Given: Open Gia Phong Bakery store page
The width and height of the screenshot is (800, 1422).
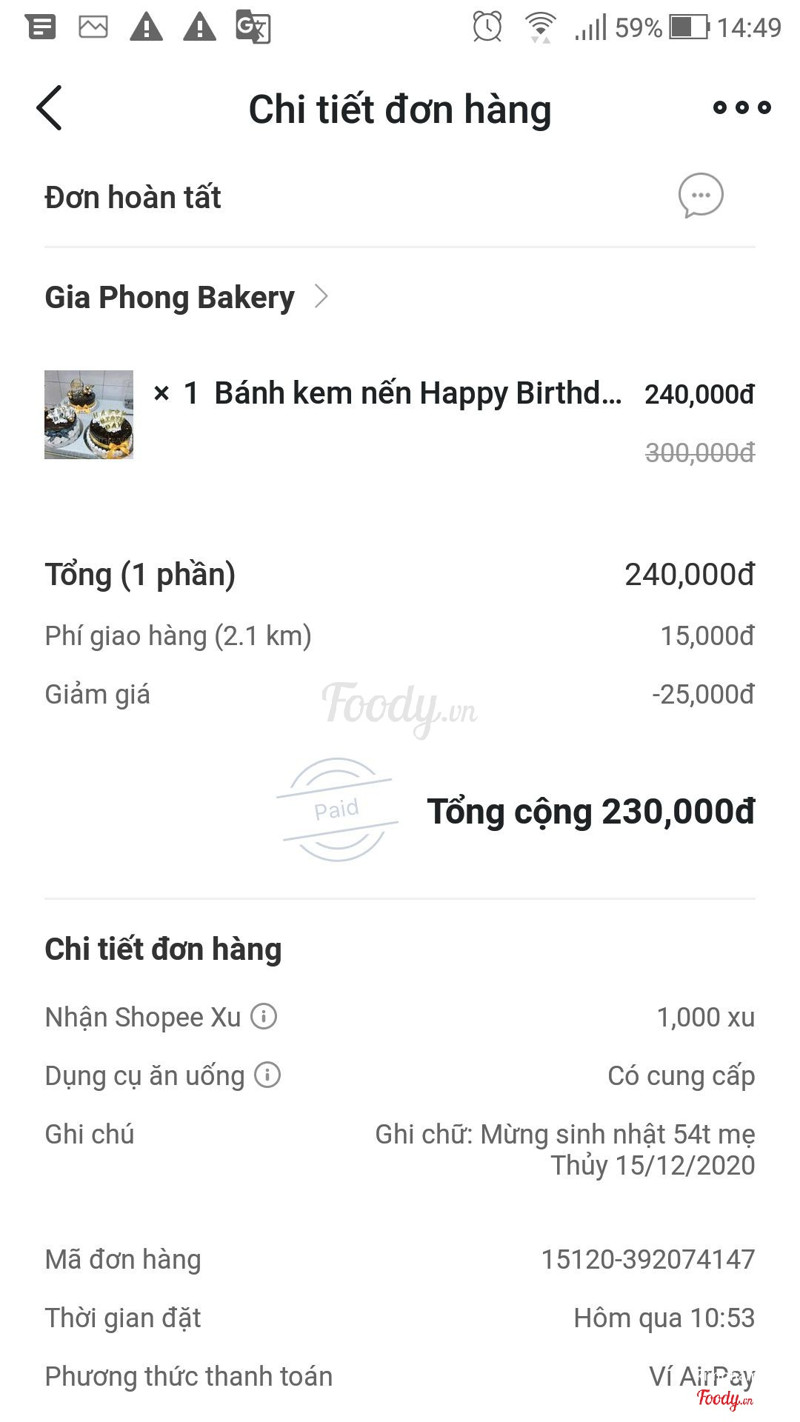Looking at the screenshot, I should [x=186, y=297].
